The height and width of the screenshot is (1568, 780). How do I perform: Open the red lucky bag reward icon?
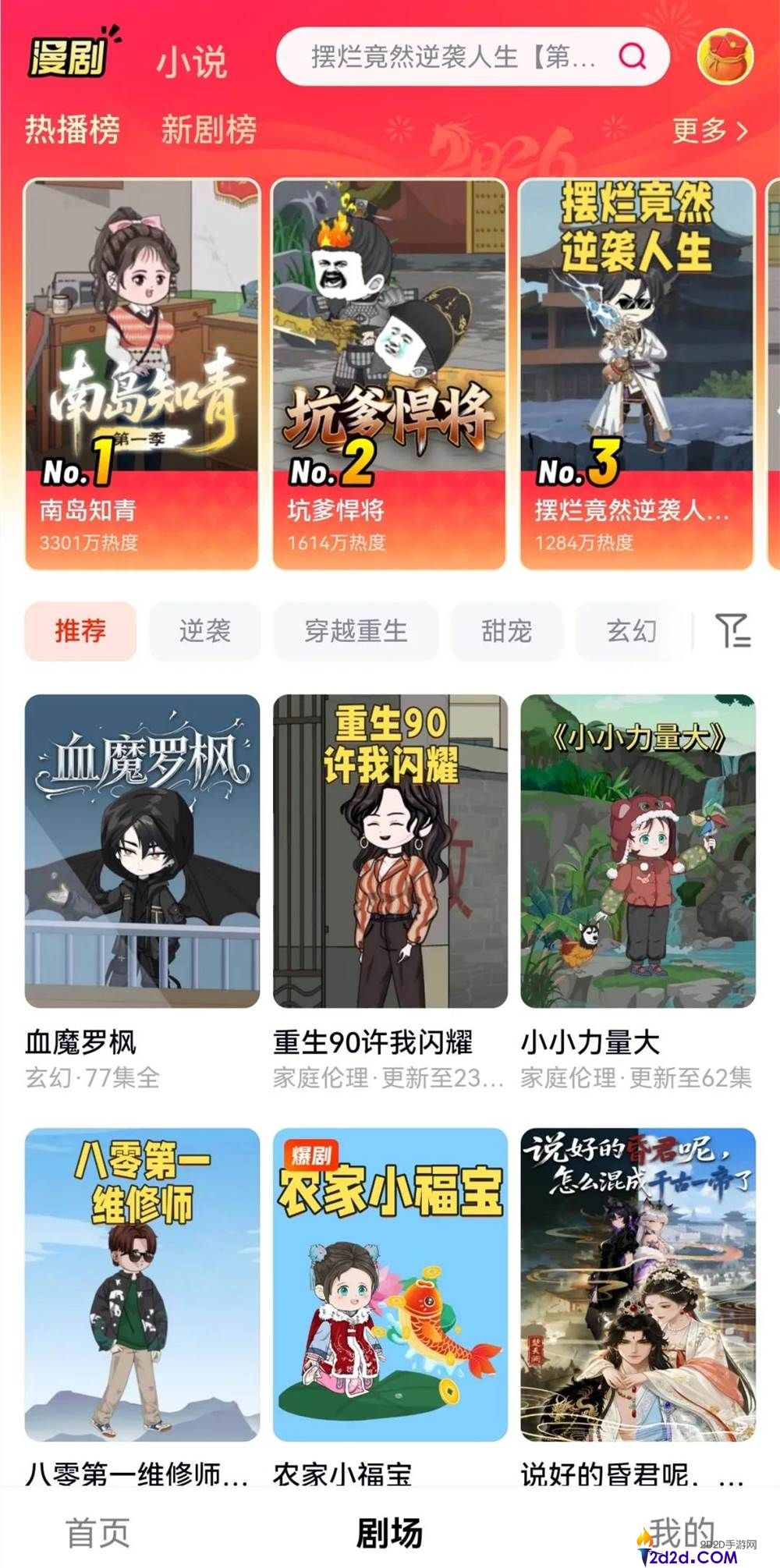(726, 59)
